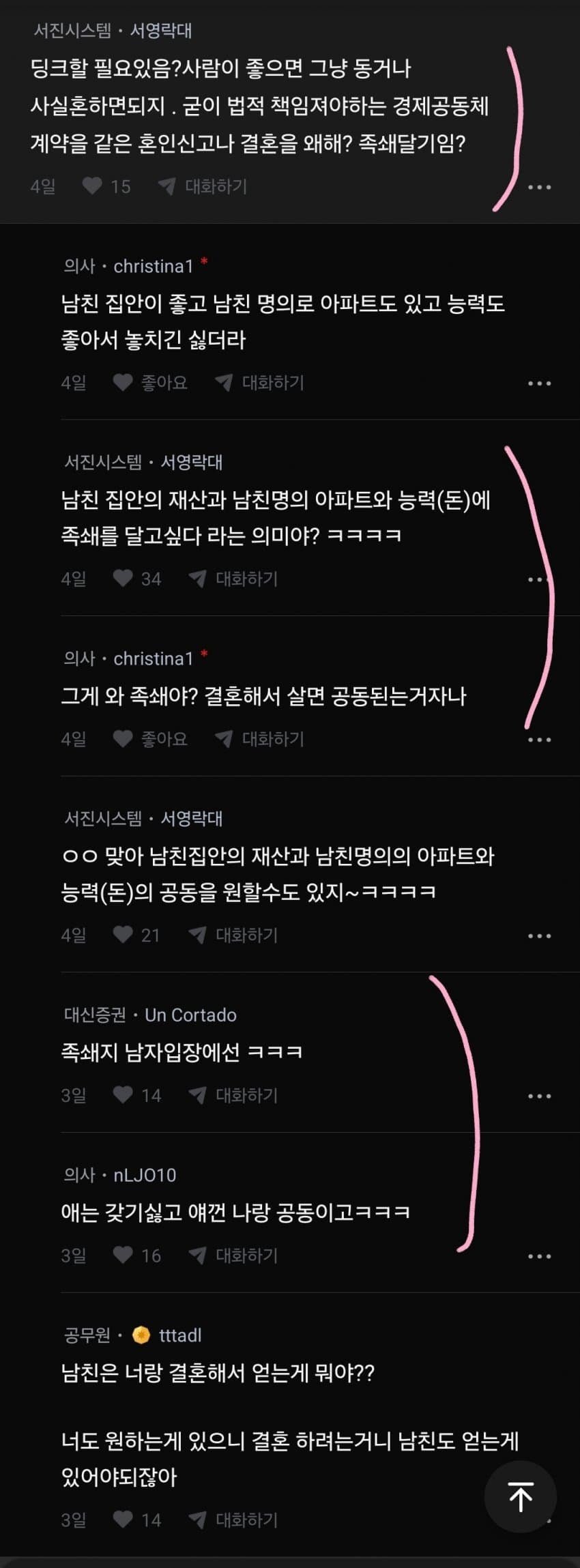Tap 대화하기 under the 34-like comment
This screenshot has height=1568, width=580.
234,579
